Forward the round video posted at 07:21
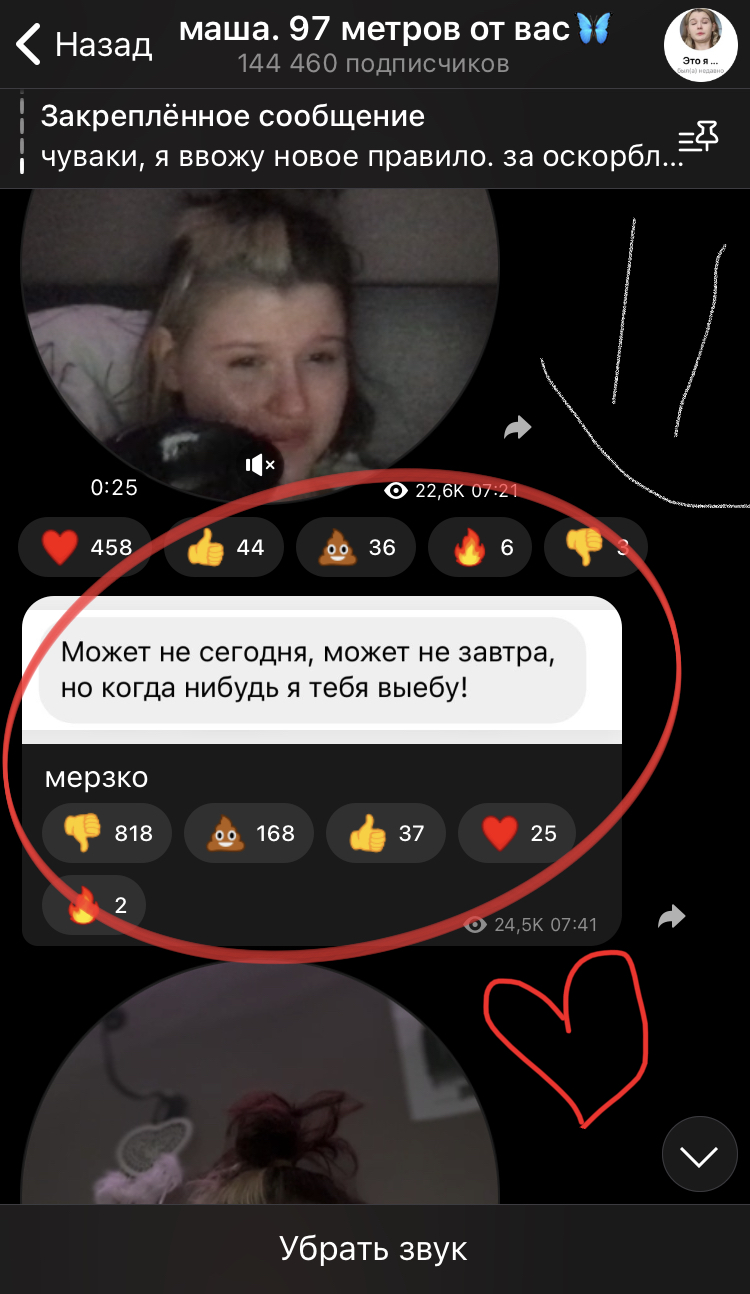This screenshot has width=750, height=1294. coord(517,429)
